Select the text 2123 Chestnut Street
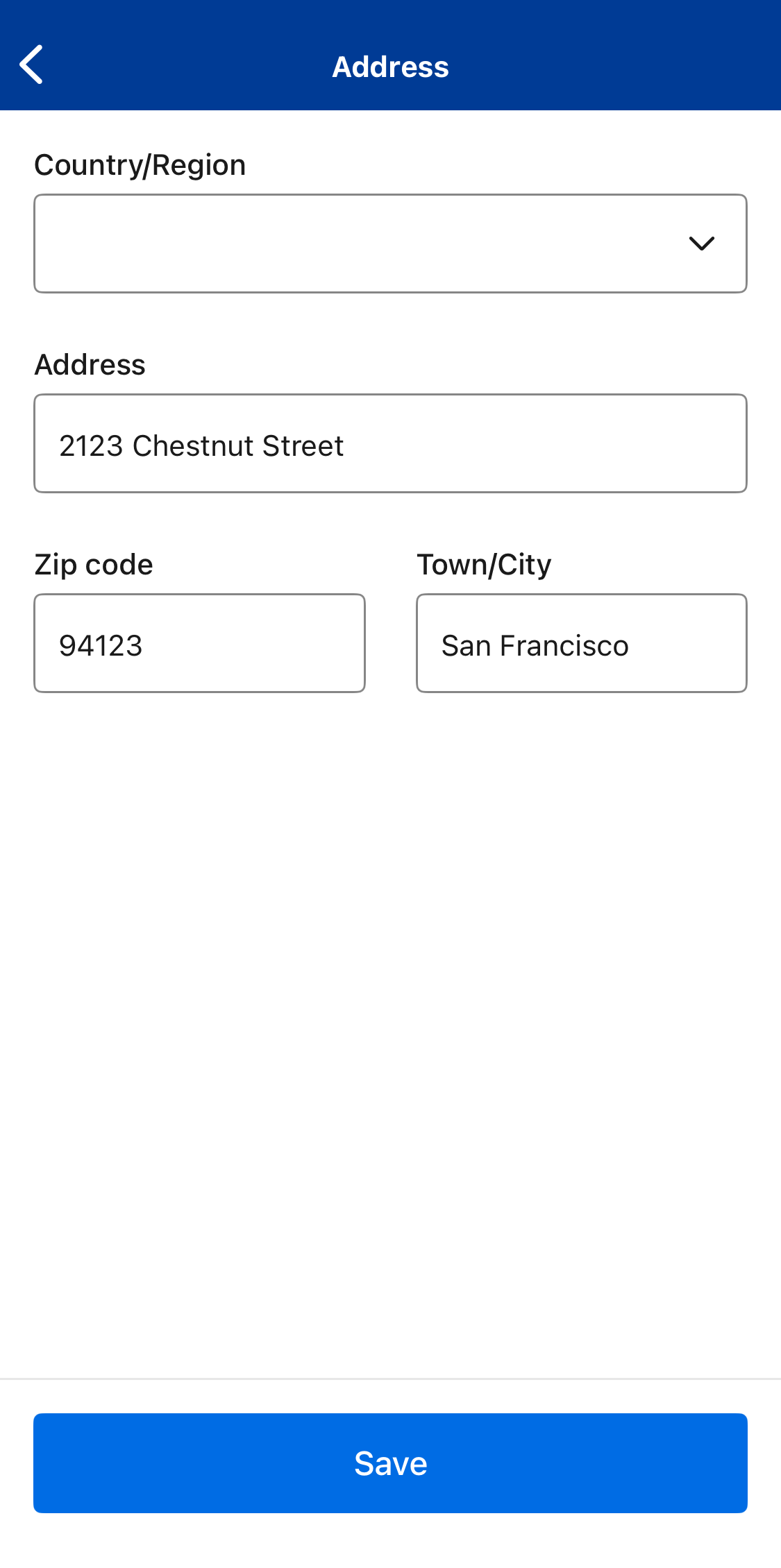Viewport: 781px width, 1568px height. 201,445
